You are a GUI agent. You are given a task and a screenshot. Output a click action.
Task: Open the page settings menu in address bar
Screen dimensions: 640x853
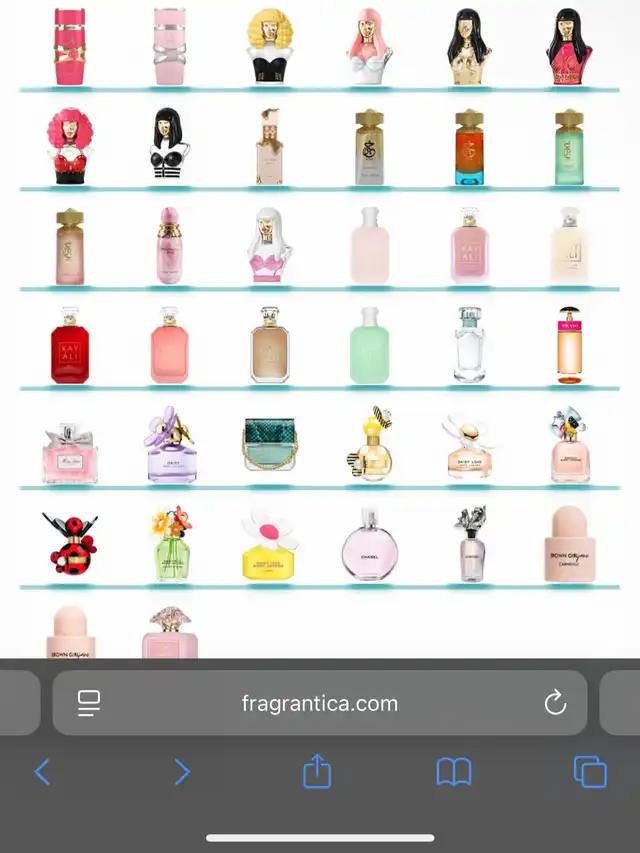pyautogui.click(x=89, y=704)
